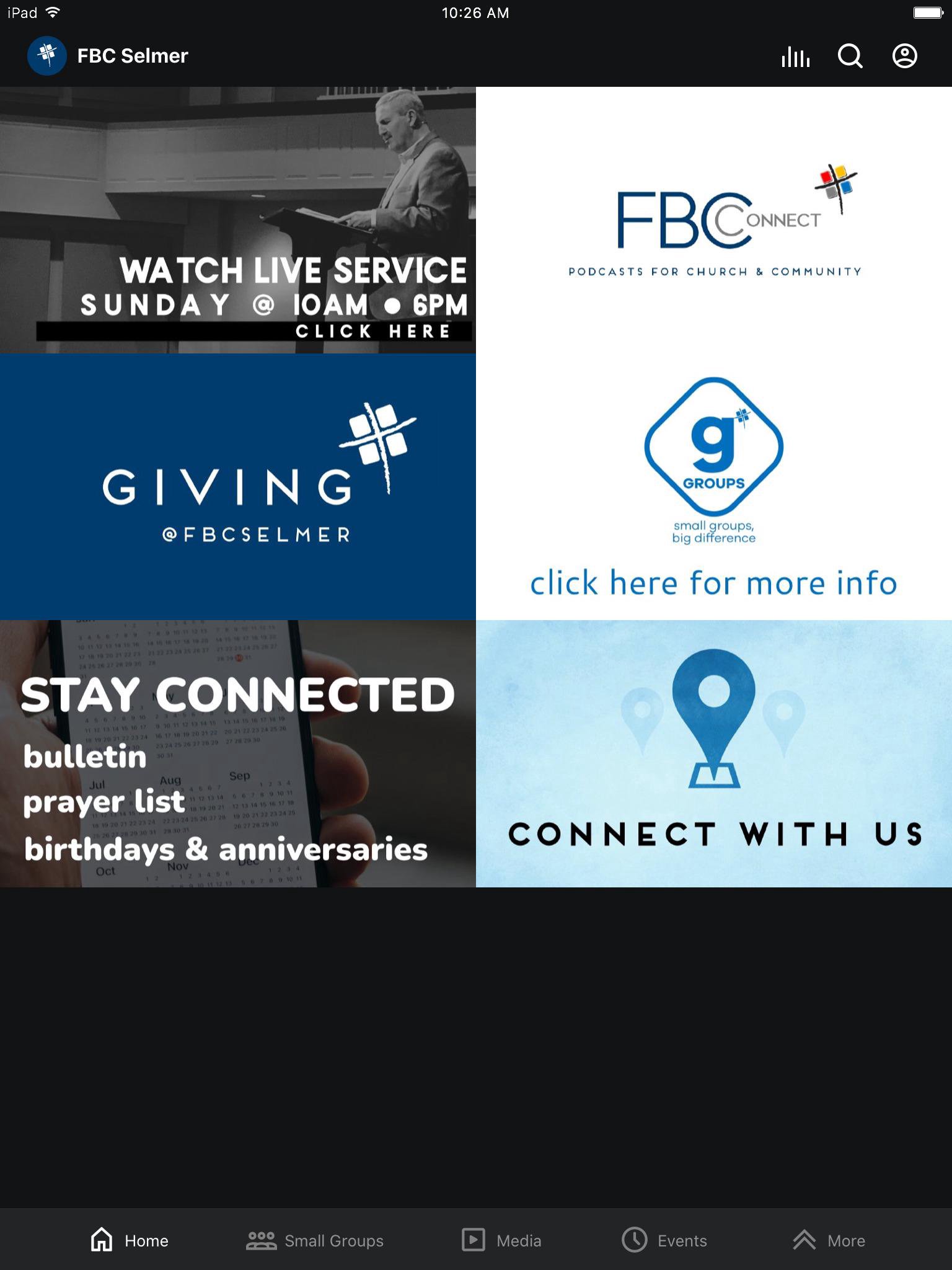Open the search icon
The width and height of the screenshot is (952, 1270).
(x=850, y=56)
